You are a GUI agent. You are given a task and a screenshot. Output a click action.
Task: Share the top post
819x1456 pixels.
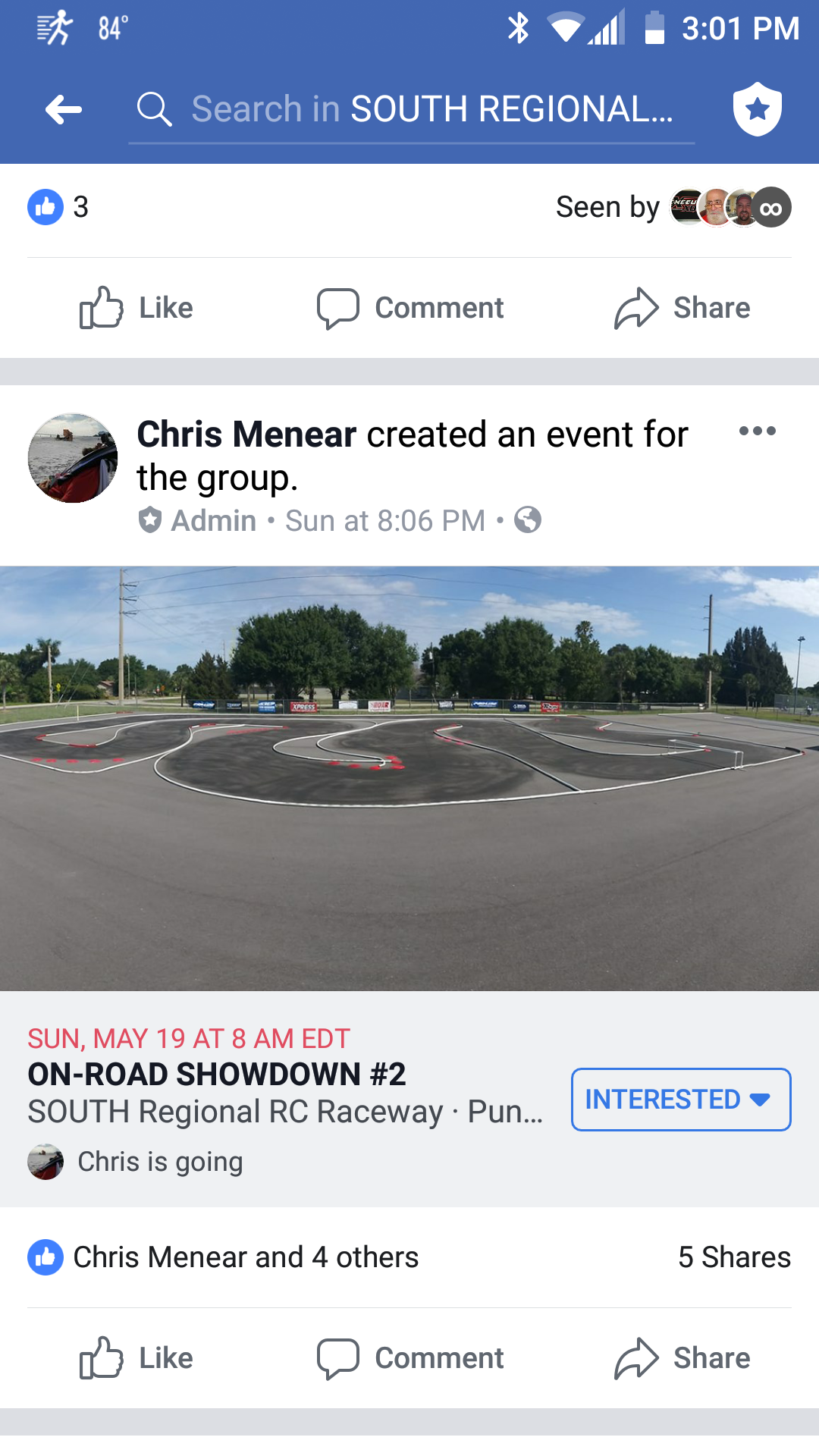(x=682, y=308)
